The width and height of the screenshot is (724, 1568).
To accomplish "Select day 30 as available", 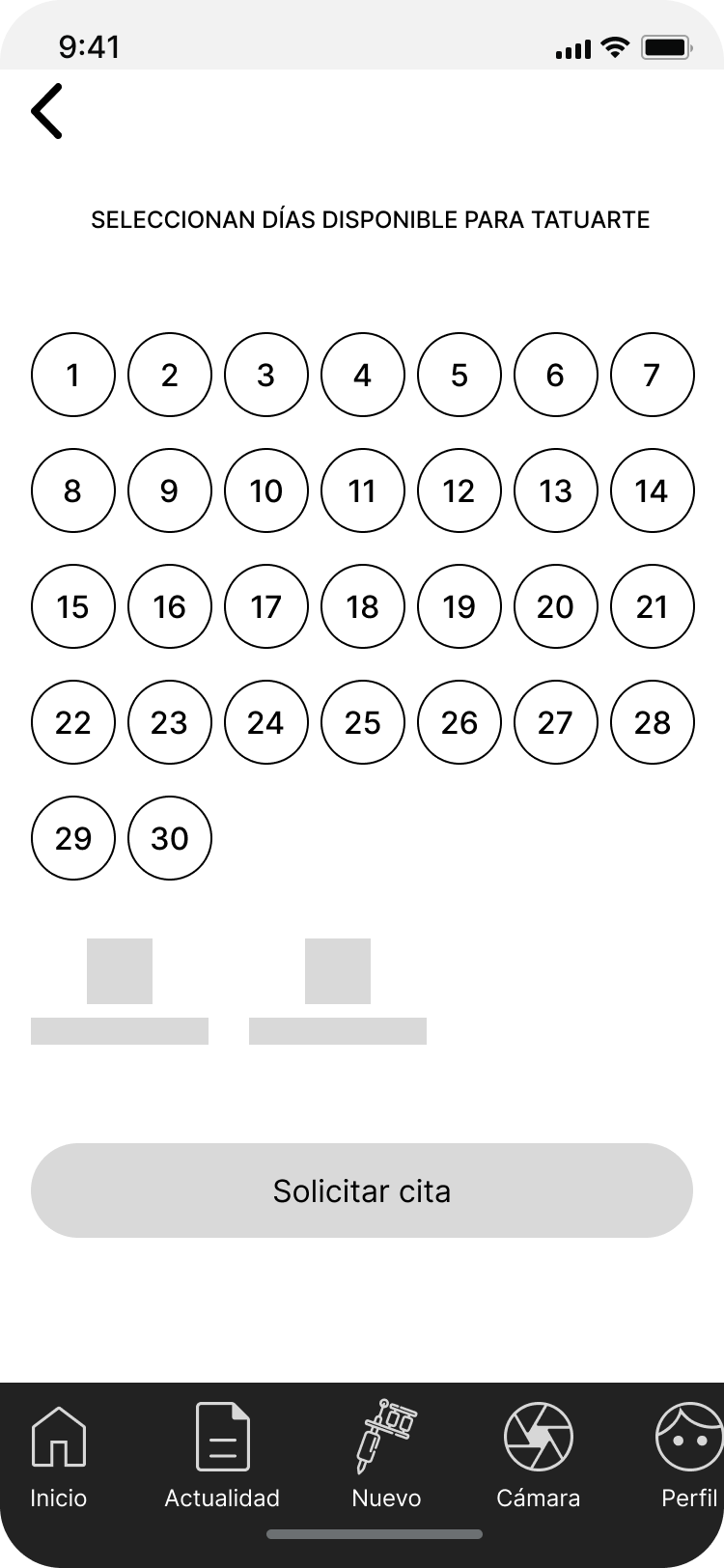I will pyautogui.click(x=170, y=838).
